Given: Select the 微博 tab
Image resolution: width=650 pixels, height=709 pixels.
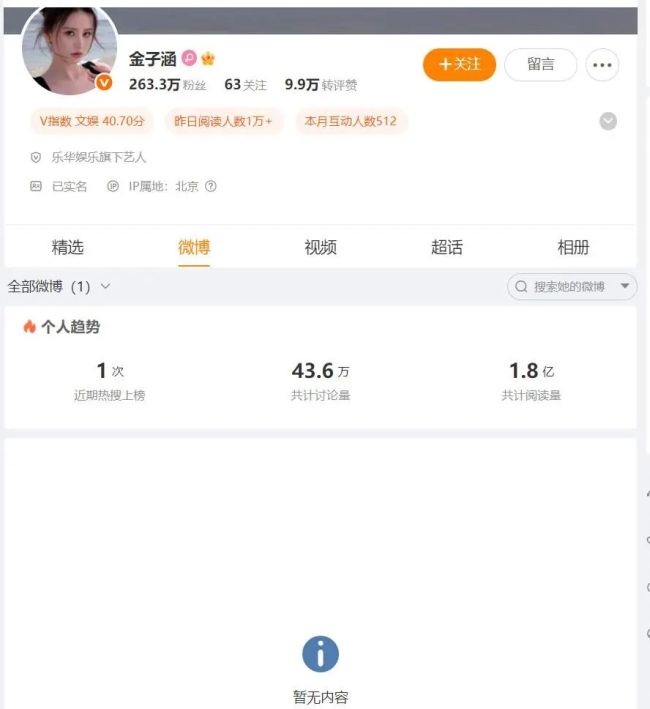Looking at the screenshot, I should (x=194, y=247).
